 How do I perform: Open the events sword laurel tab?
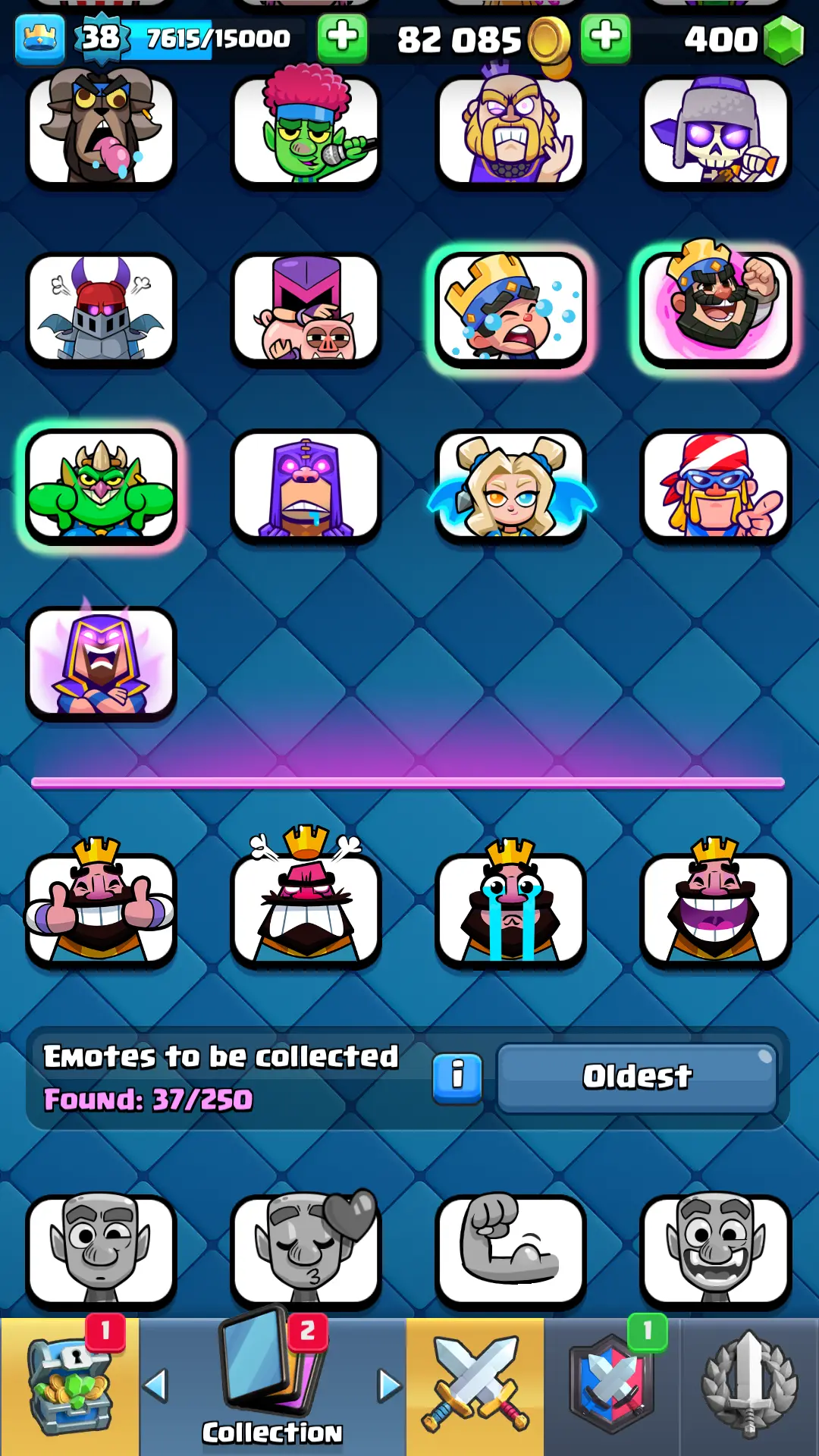pyautogui.click(x=749, y=1386)
